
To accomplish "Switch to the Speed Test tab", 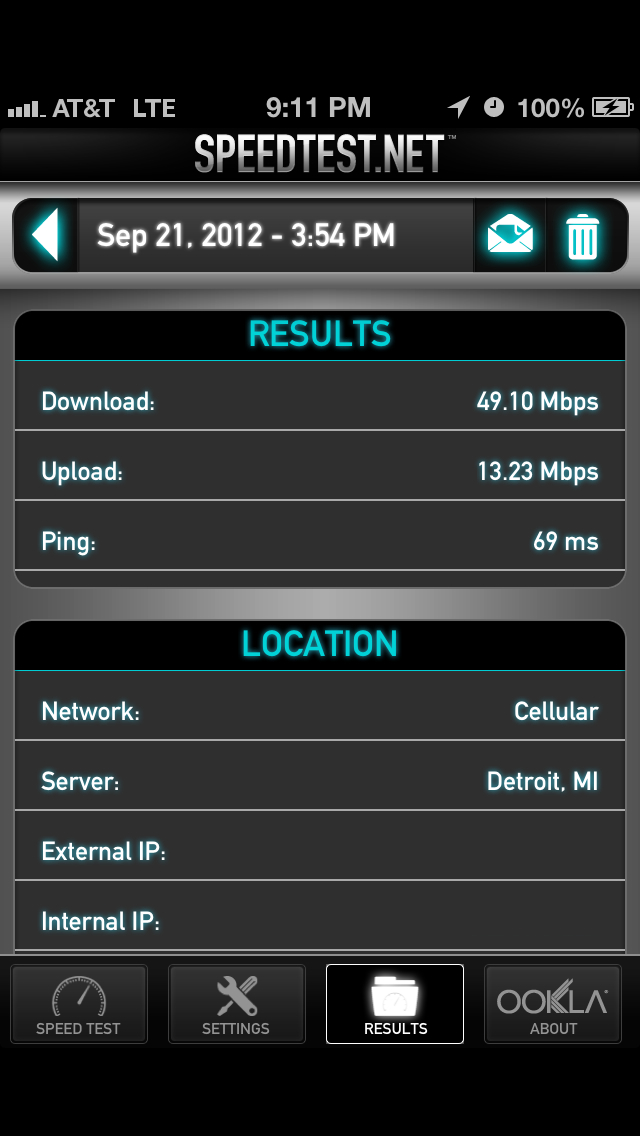I will (x=78, y=1004).
